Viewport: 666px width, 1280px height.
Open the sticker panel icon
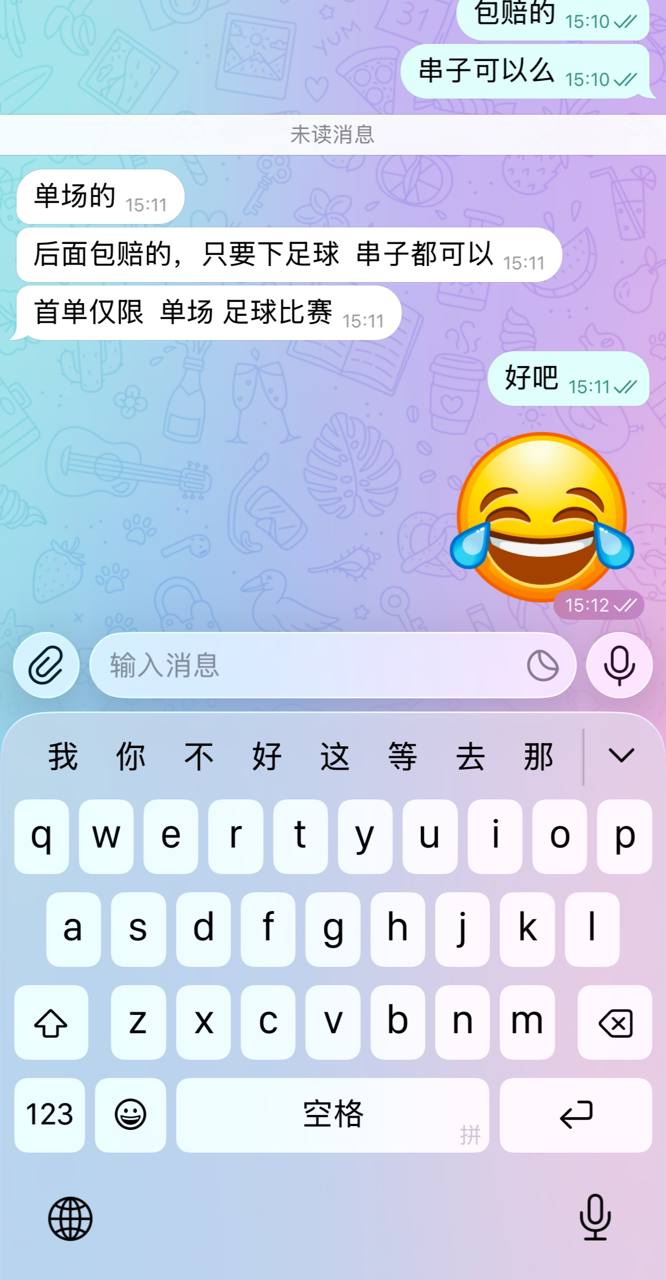click(x=542, y=665)
